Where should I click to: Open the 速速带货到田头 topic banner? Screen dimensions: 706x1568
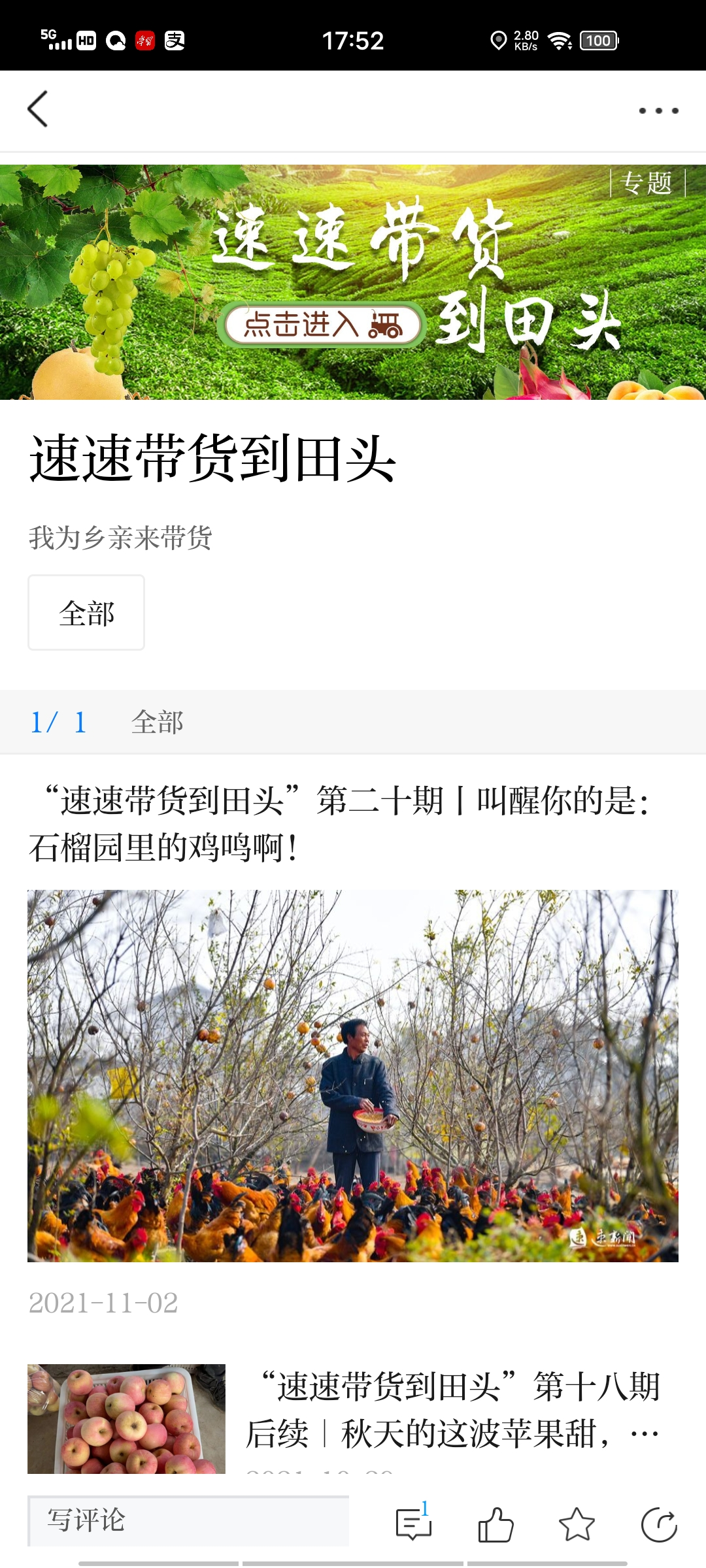[x=353, y=282]
